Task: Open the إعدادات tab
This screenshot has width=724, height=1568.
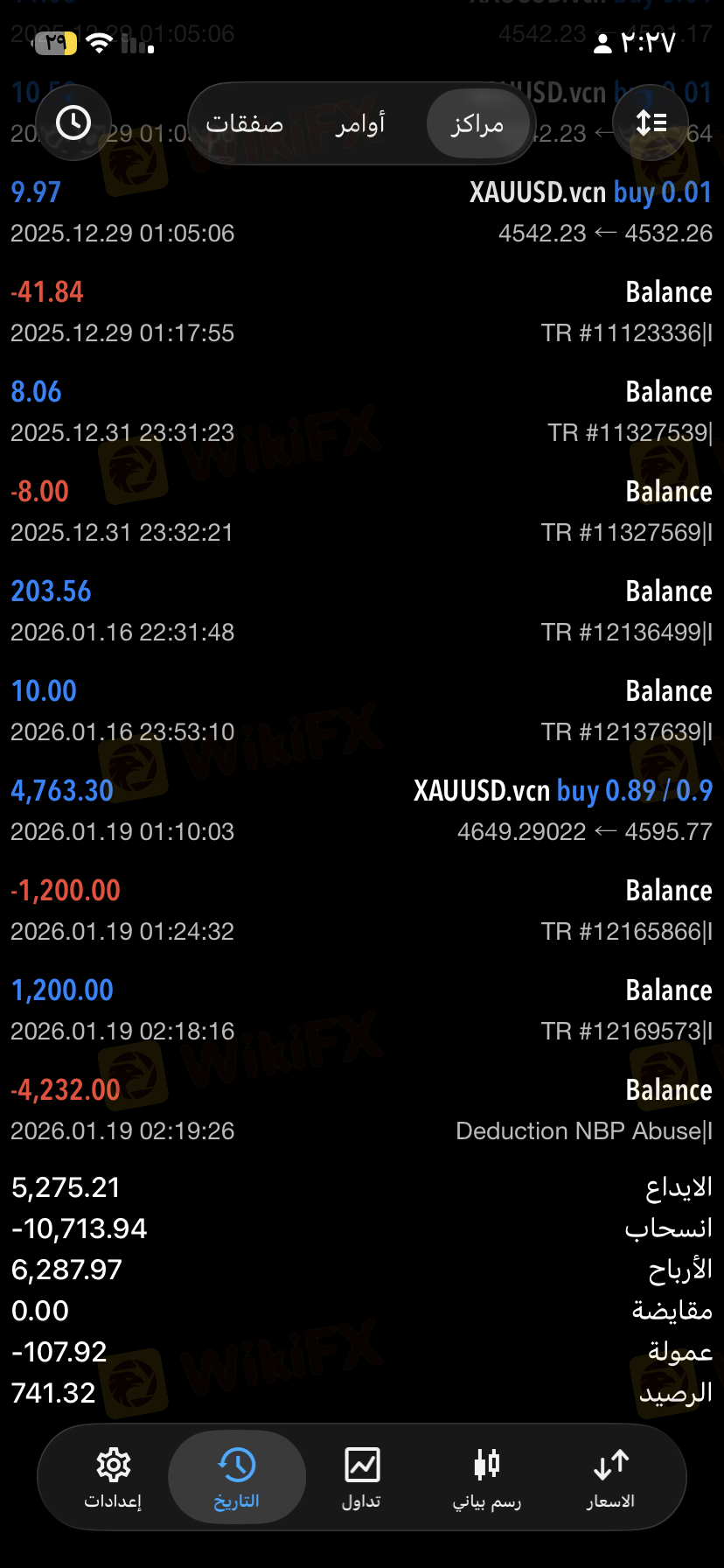Action: pyautogui.click(x=113, y=1477)
